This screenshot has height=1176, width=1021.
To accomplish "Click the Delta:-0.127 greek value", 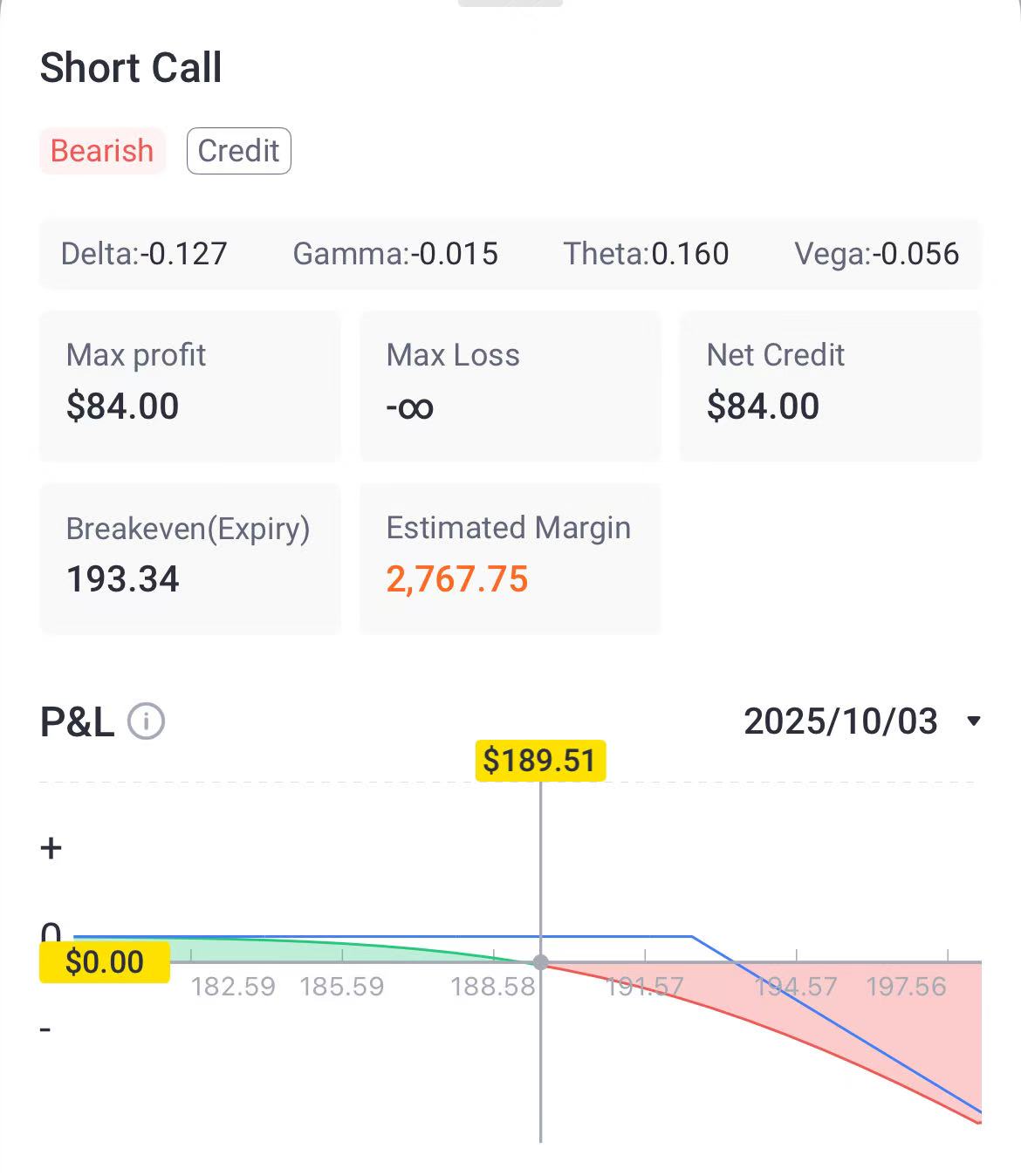I will [x=144, y=254].
